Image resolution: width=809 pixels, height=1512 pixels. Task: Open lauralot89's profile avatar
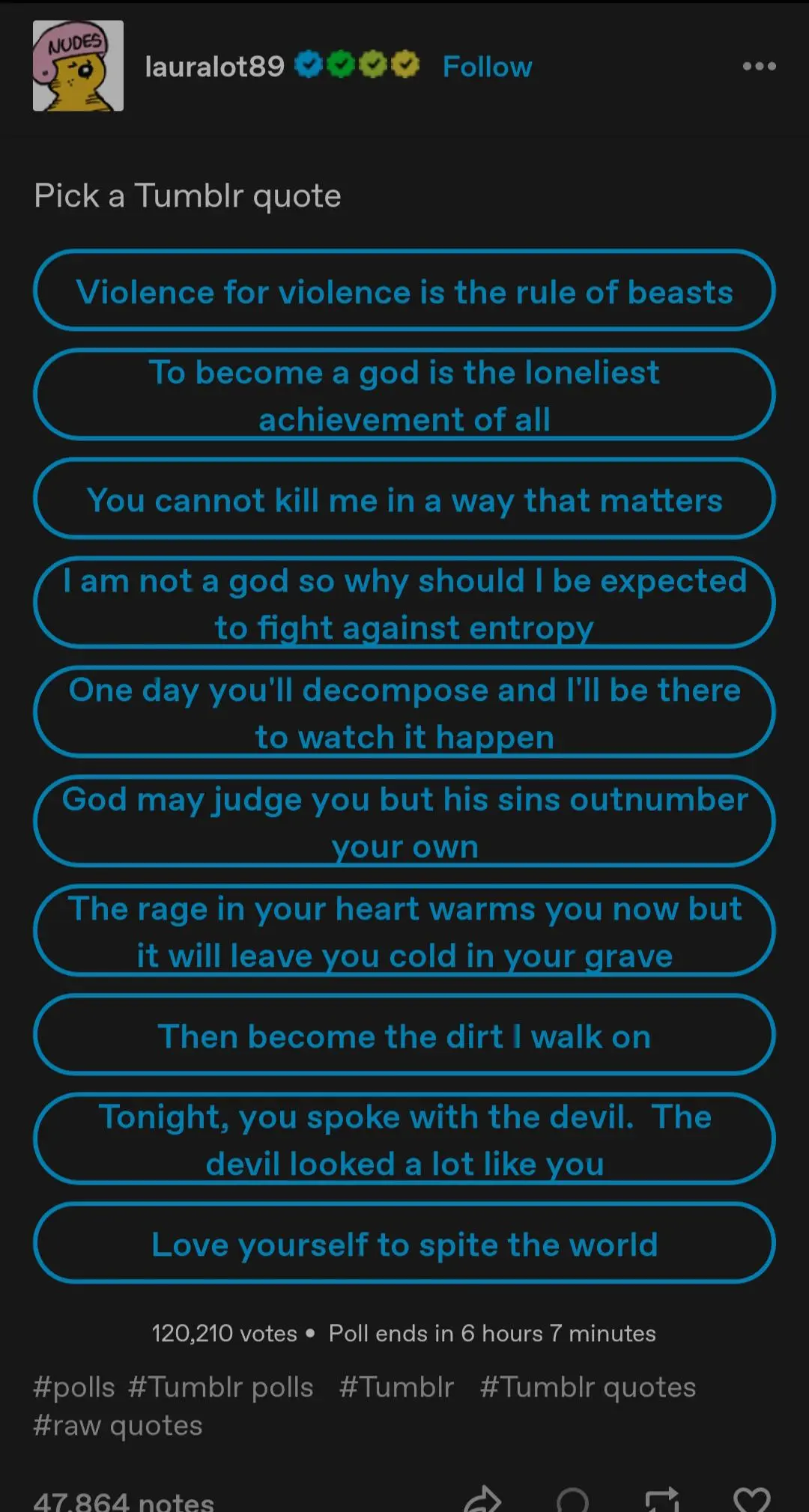click(78, 66)
